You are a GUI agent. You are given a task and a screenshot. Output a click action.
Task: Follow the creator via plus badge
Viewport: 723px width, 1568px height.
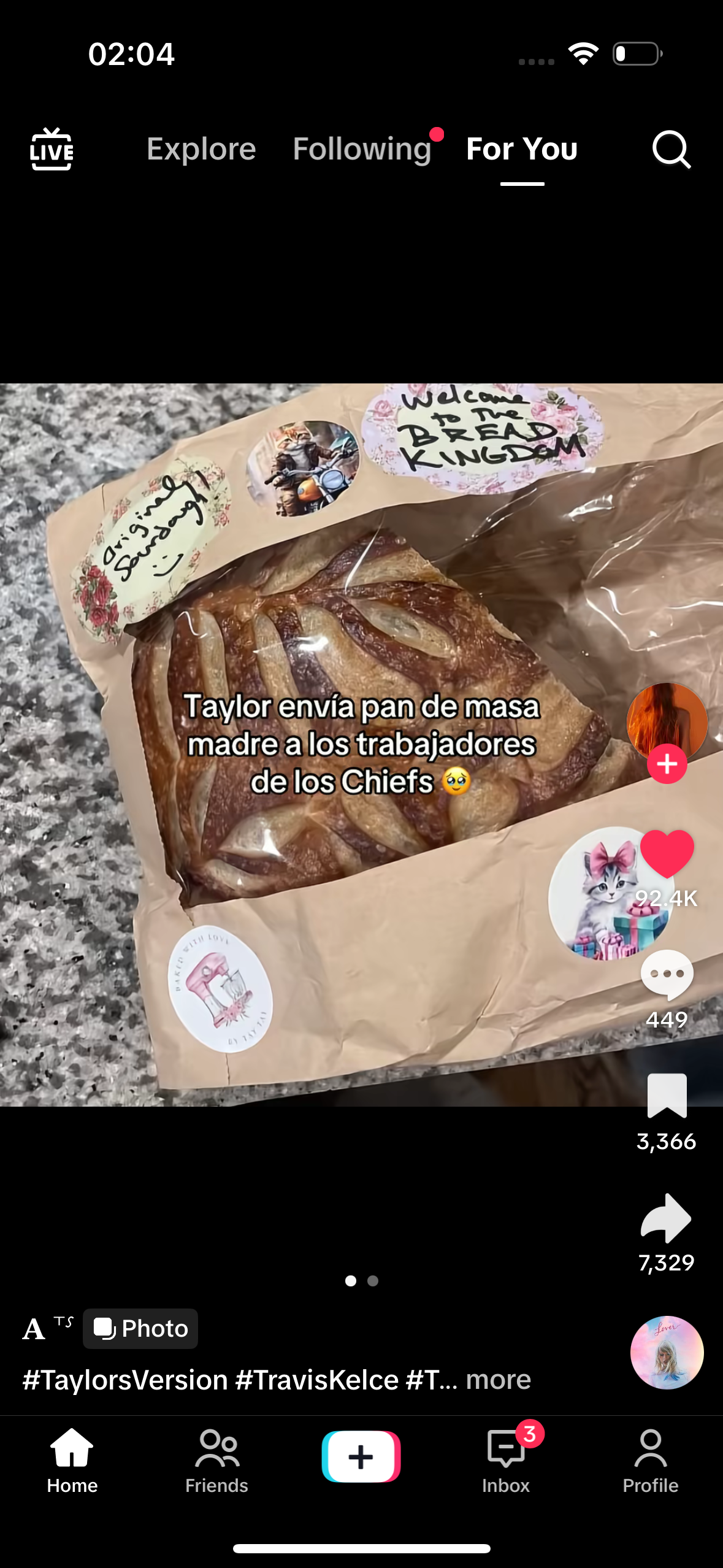pos(667,764)
